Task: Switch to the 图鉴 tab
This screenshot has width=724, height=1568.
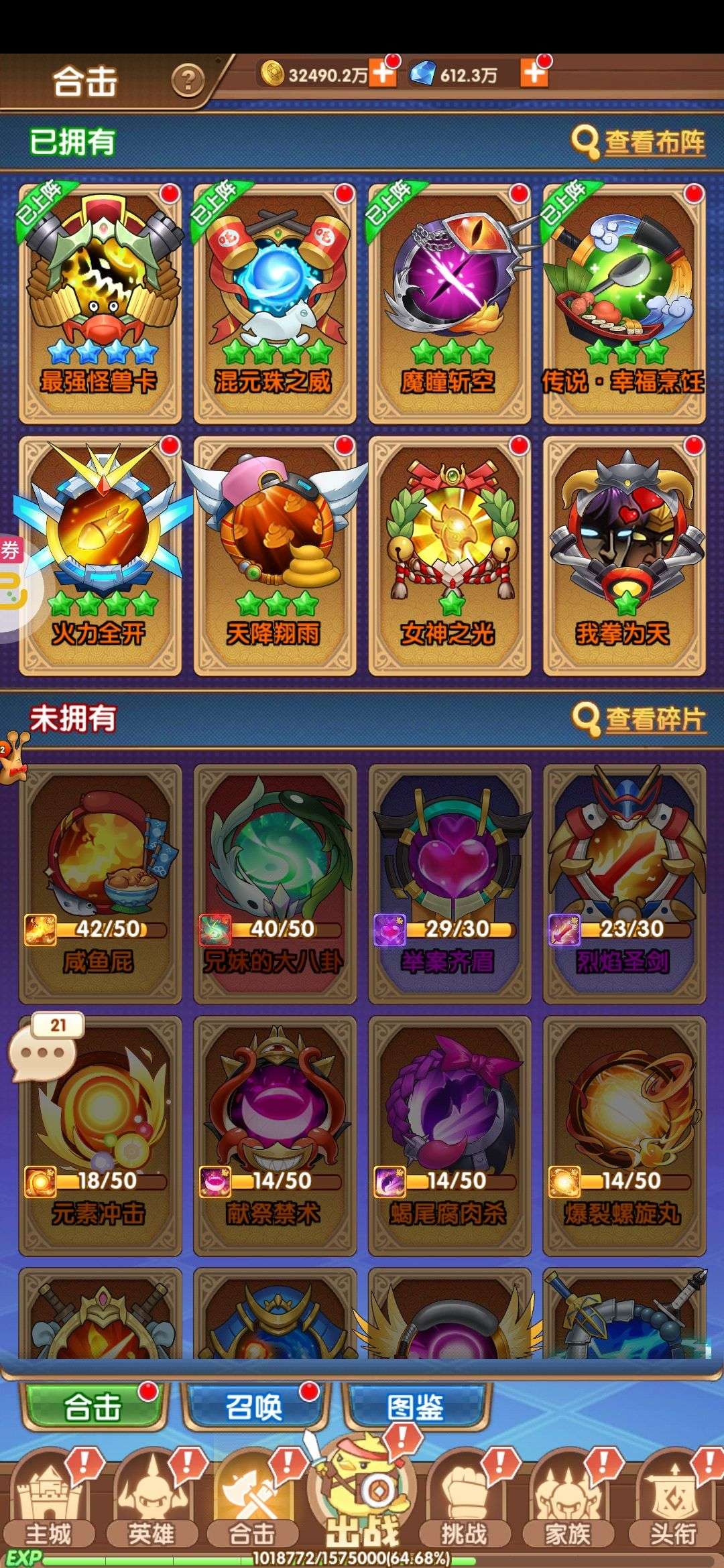Action: 416,1406
